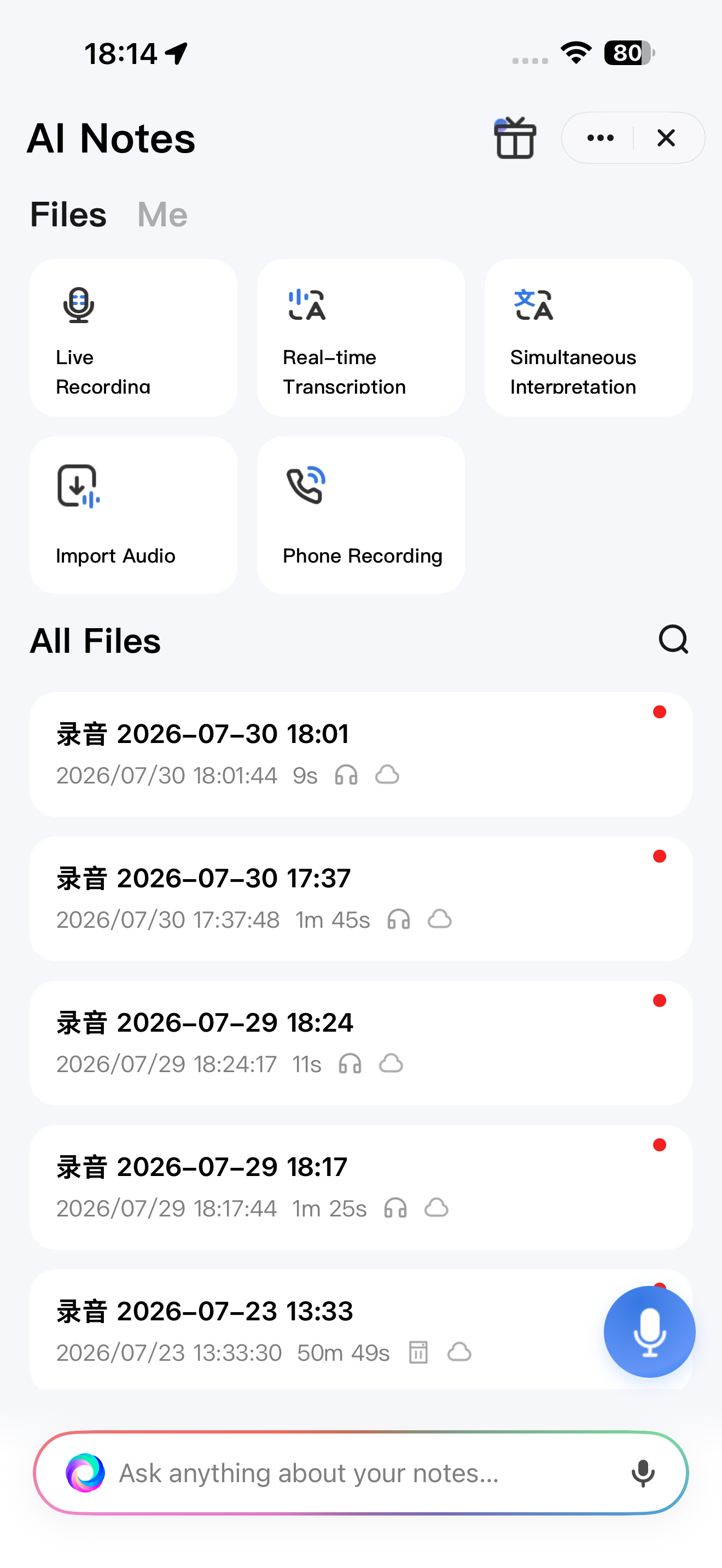Viewport: 722px width, 1568px height.
Task: Open the three-dot more options menu
Action: (x=599, y=138)
